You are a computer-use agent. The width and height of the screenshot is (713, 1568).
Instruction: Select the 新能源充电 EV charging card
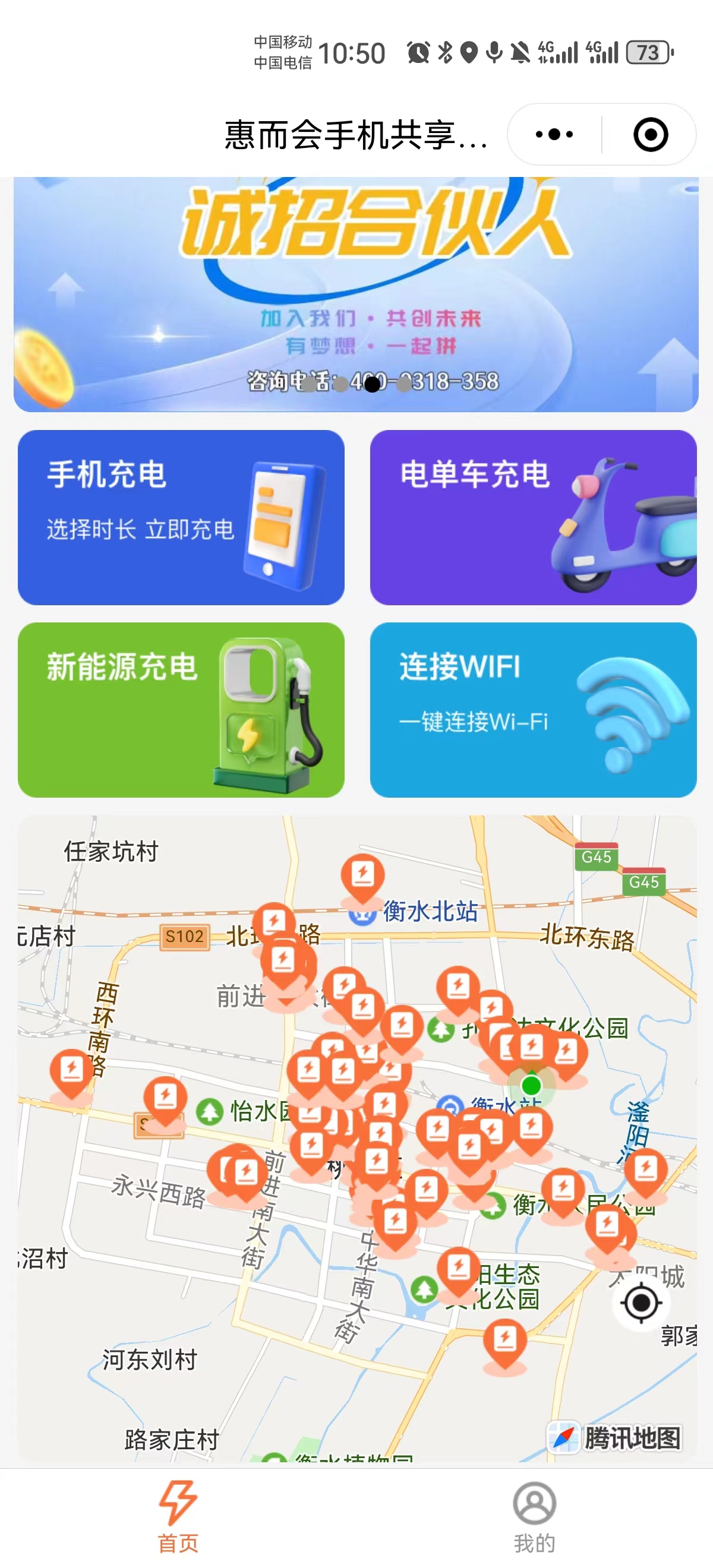pos(181,710)
